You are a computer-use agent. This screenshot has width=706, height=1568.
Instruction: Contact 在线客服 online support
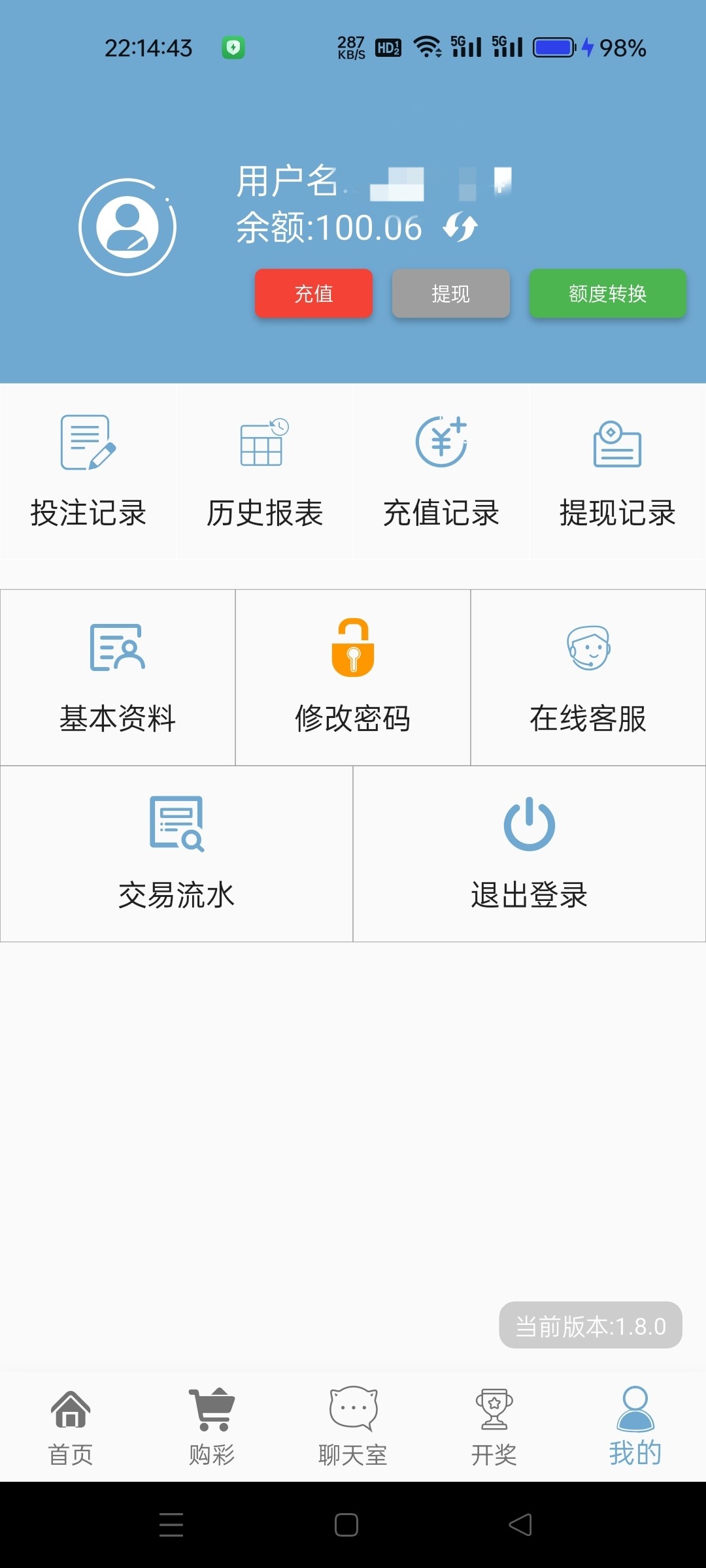[588, 678]
